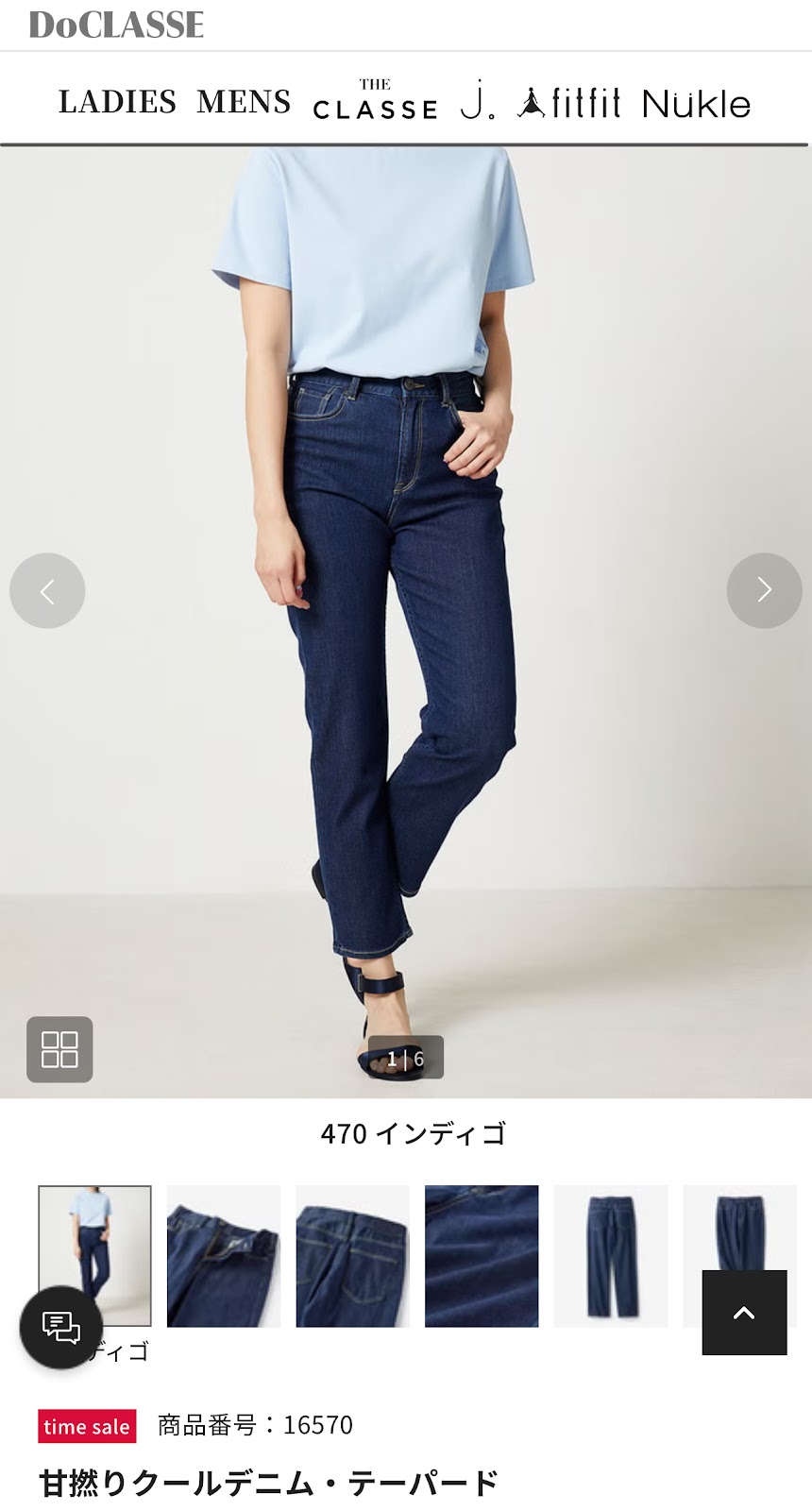Tap the DoCLASSE logo to go home

[x=116, y=25]
